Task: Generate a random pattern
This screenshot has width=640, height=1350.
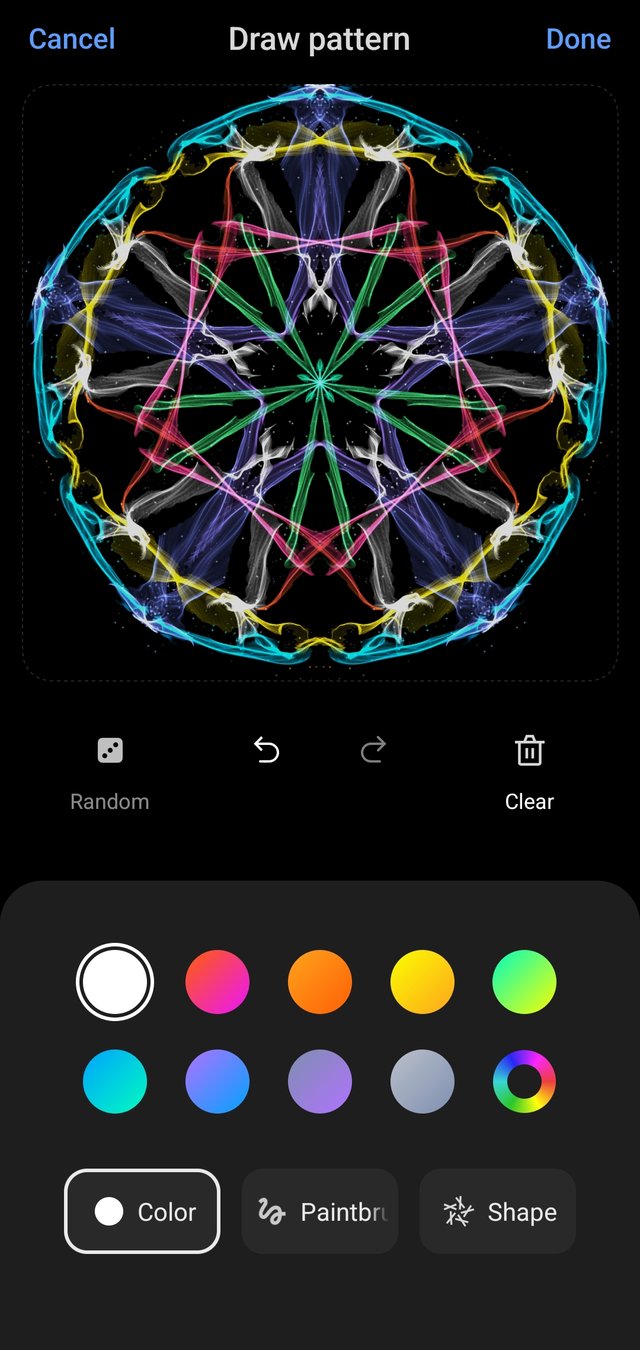Action: point(110,770)
